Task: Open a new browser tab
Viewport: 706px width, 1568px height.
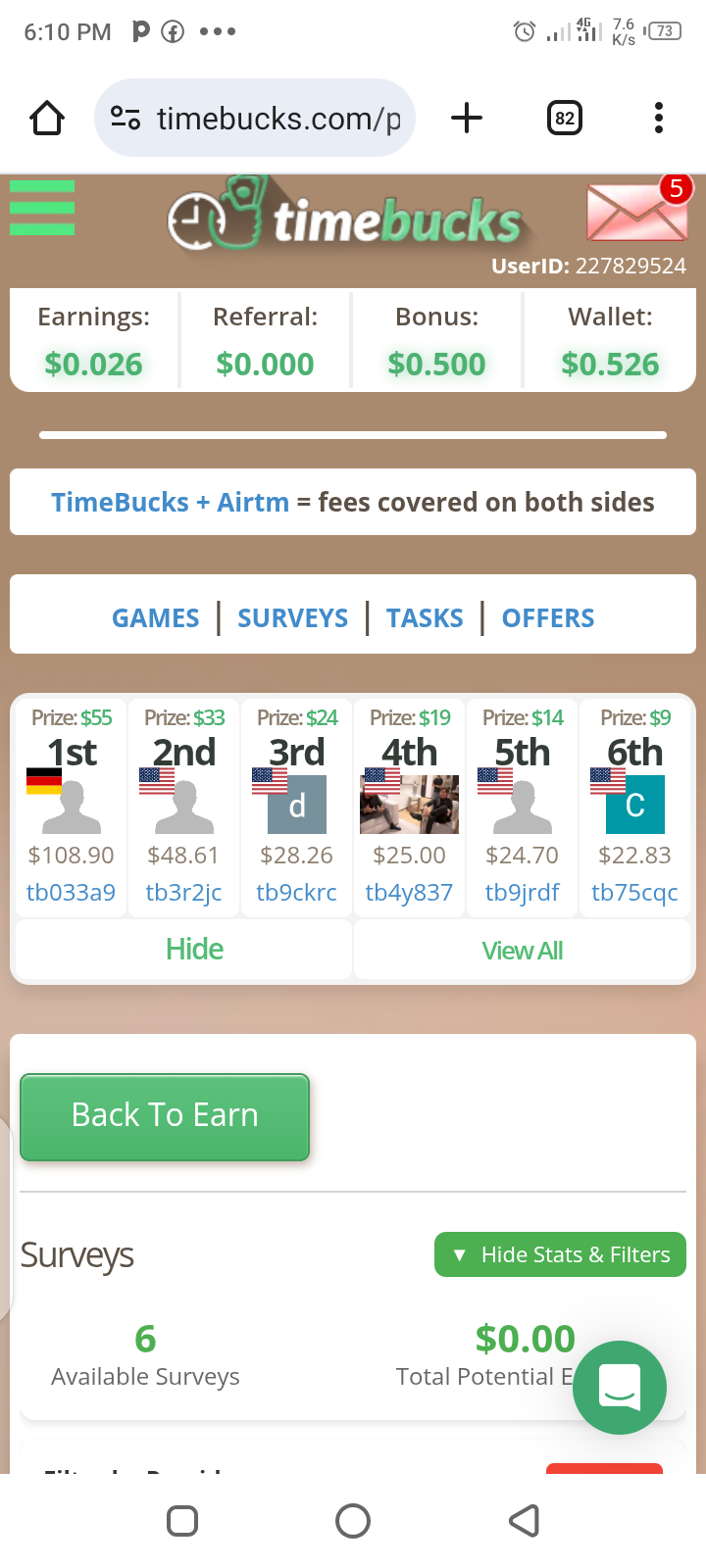Action: tap(467, 119)
